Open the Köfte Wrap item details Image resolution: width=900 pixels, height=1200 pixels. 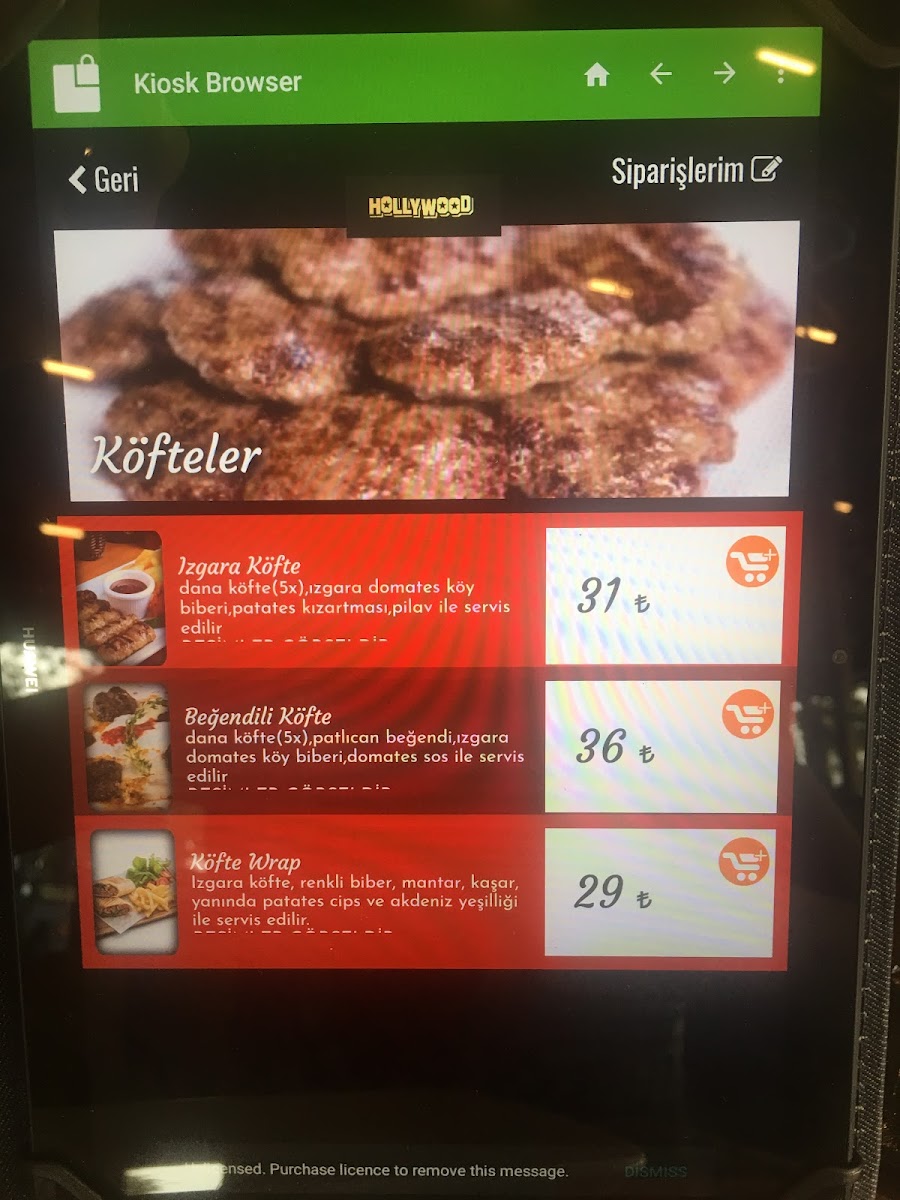[244, 862]
